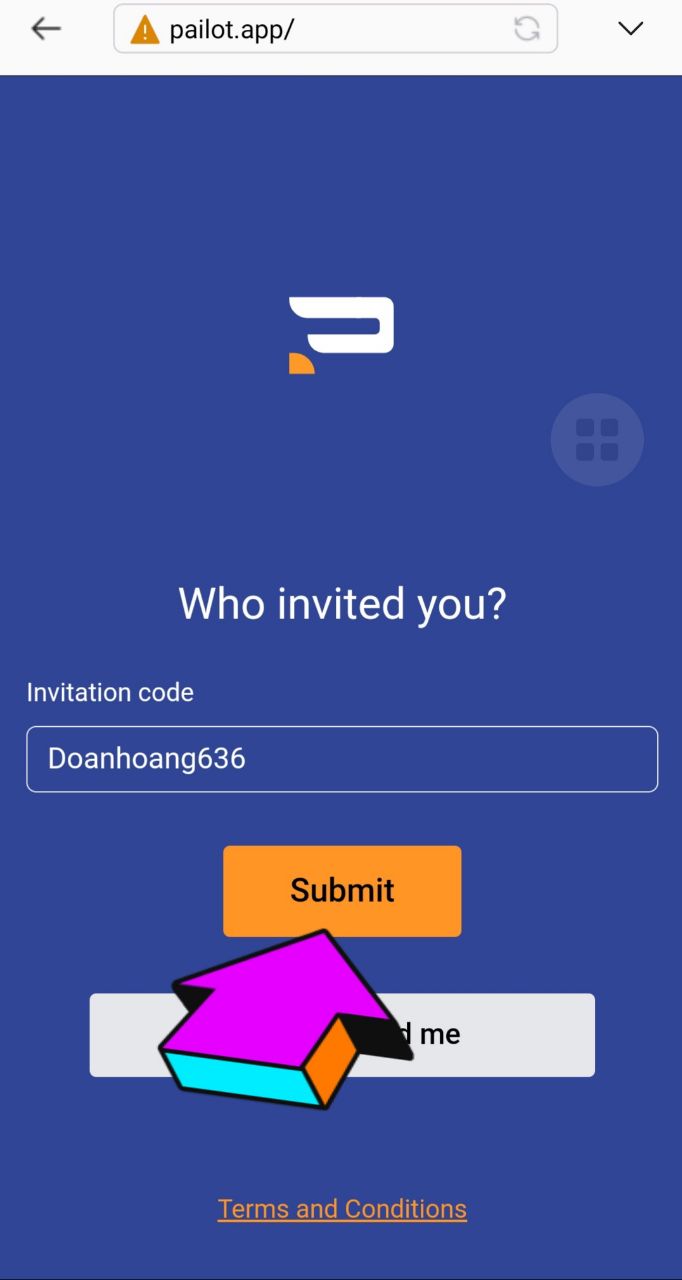Viewport: 682px width, 1280px height.
Task: Tap the grey button below Submit
Action: [500, 1035]
